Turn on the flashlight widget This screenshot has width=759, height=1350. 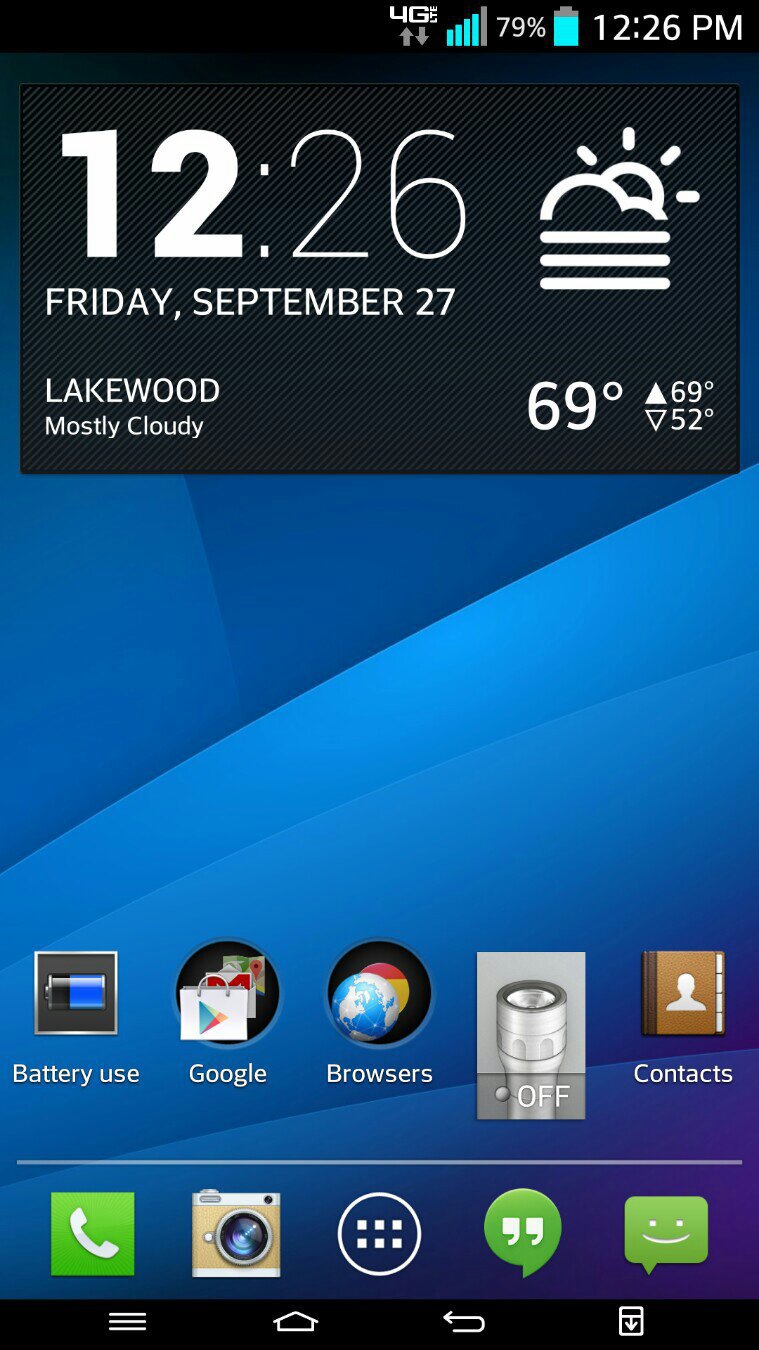(531, 1035)
